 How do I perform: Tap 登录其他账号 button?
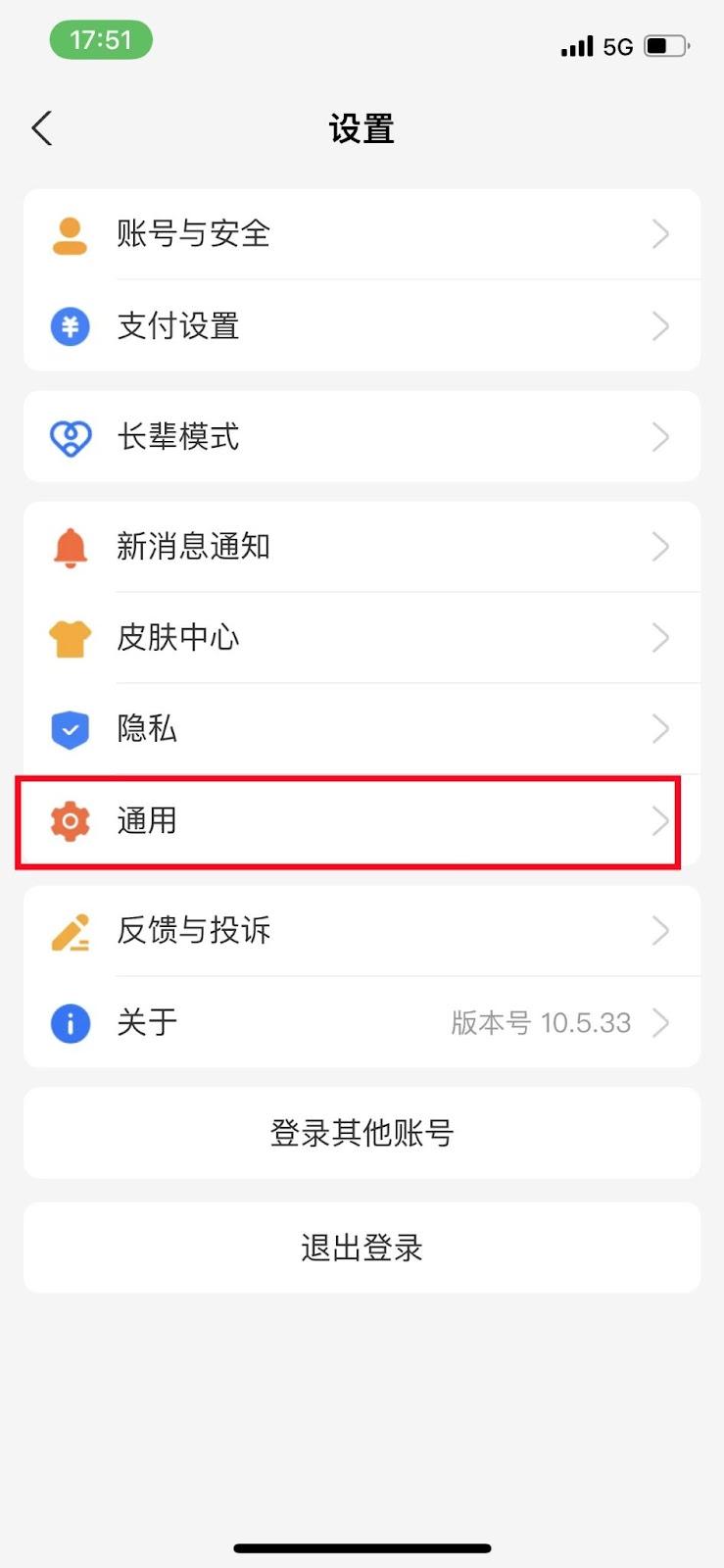362,1133
